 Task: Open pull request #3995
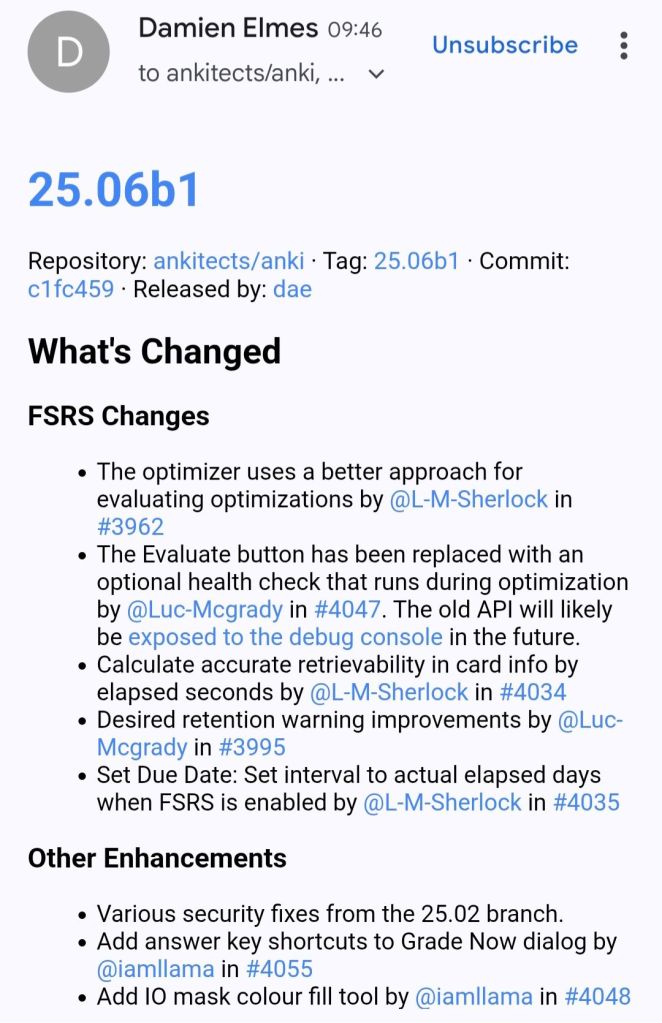[x=252, y=747]
